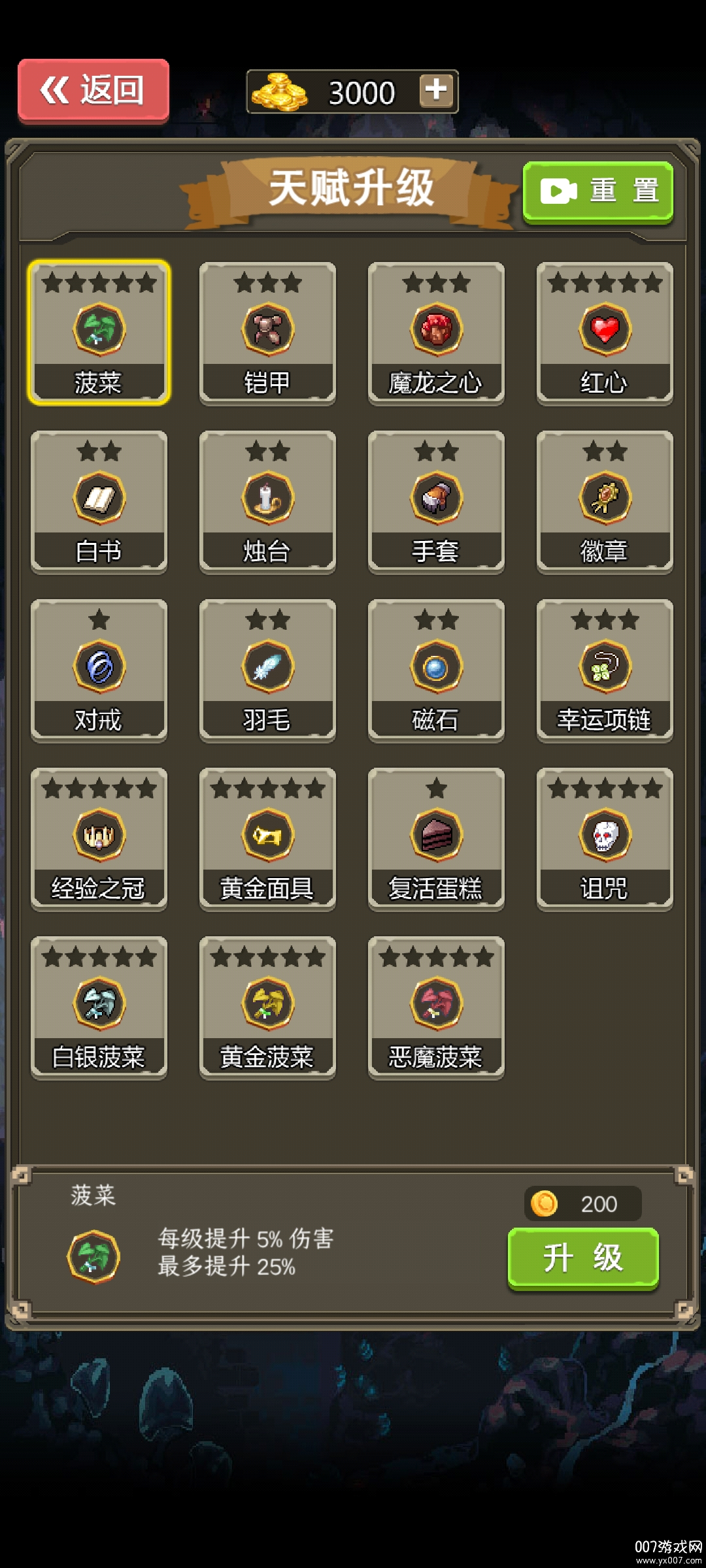Screen dimensions: 706x1568
Task: Select the 铠甲 talent card
Action: [267, 333]
